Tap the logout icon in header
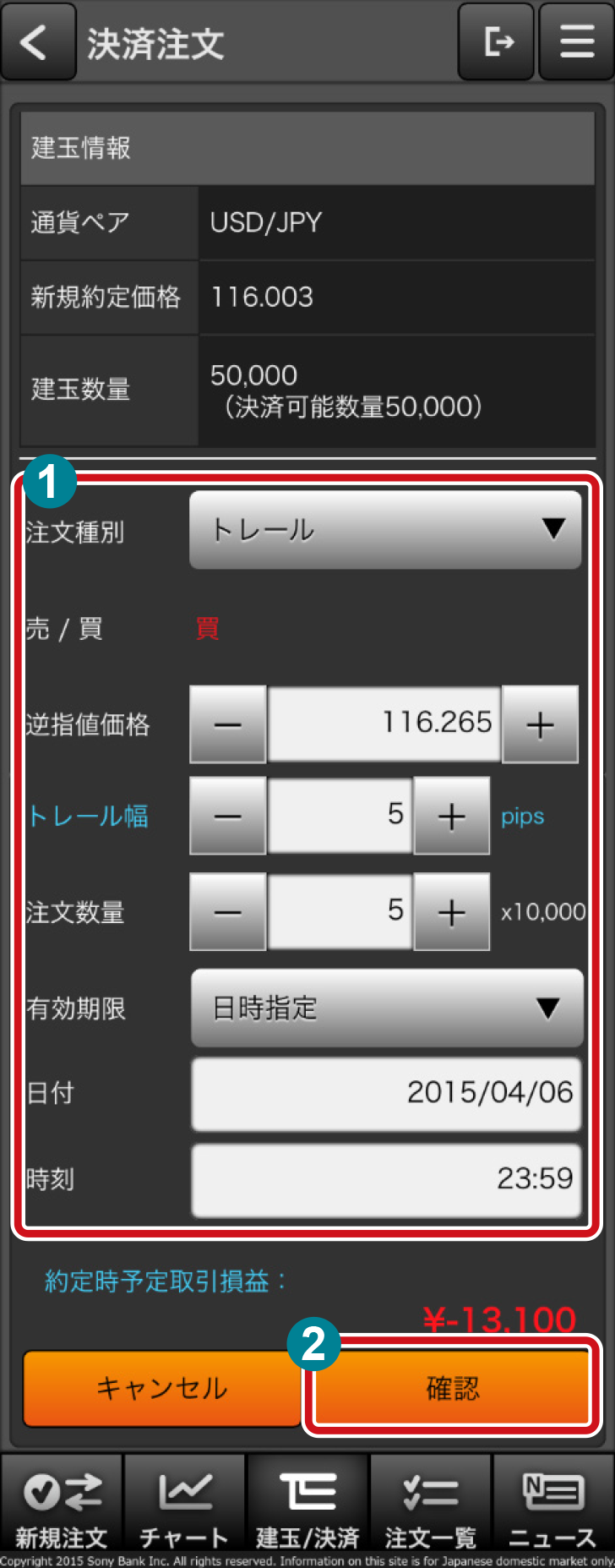 click(x=497, y=42)
